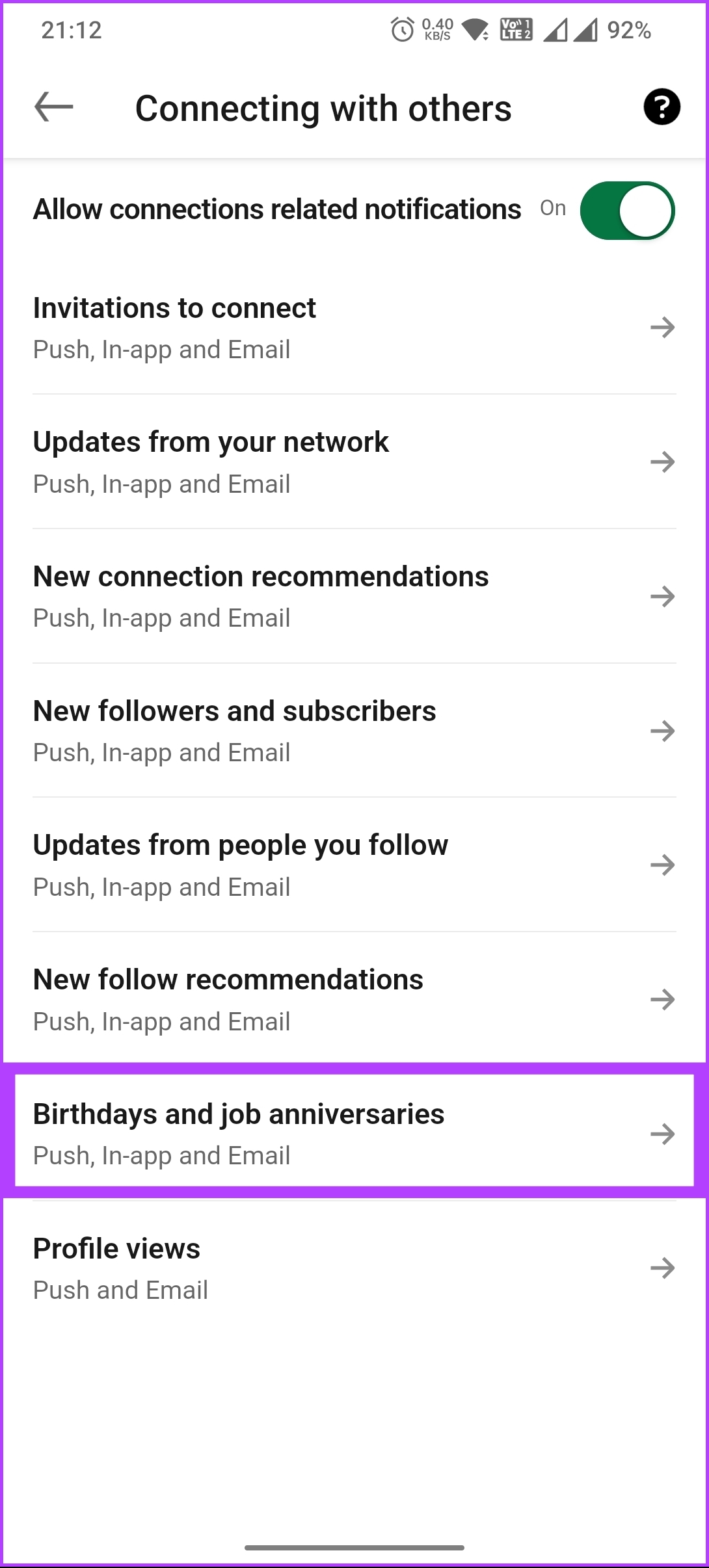The image size is (709, 1568).
Task: Open New followers and subscribers
Action: [x=354, y=731]
